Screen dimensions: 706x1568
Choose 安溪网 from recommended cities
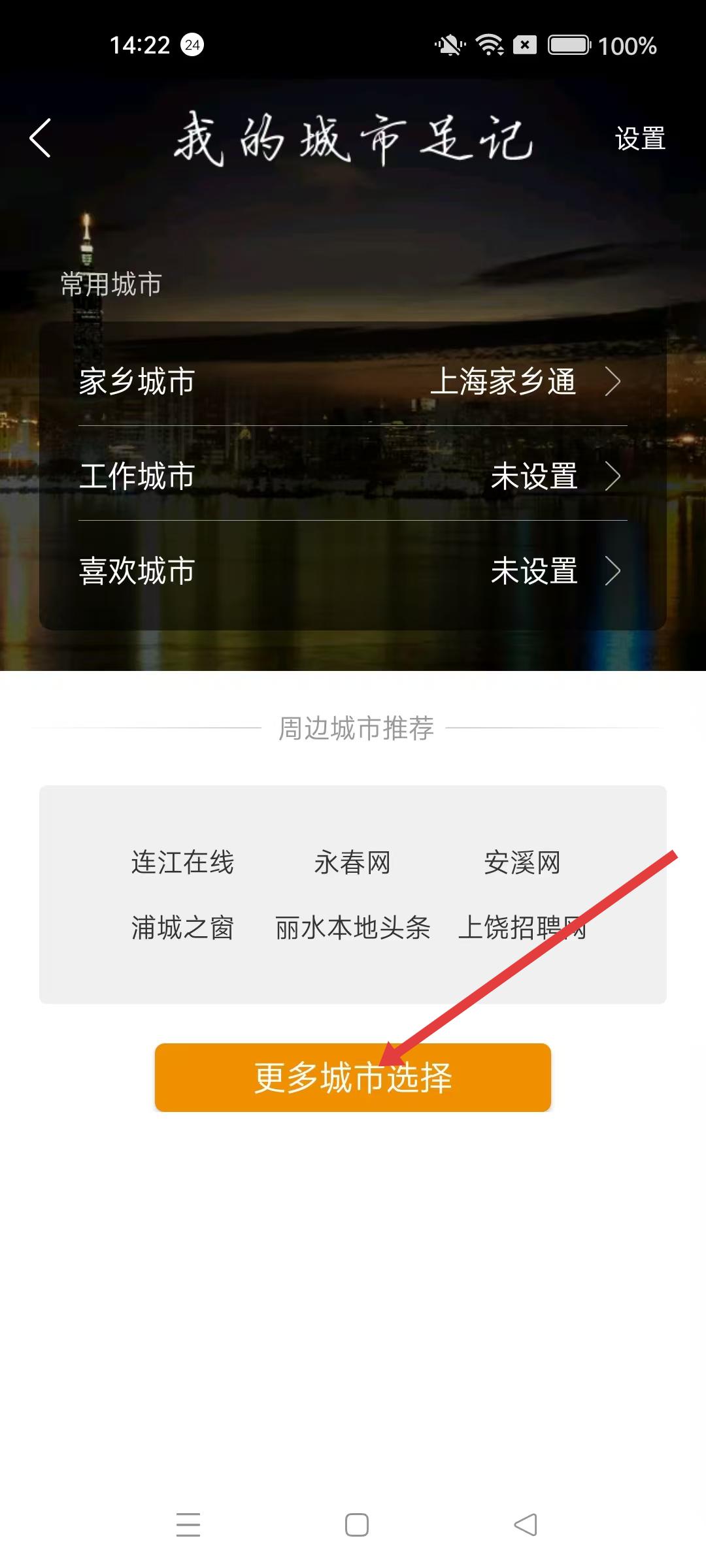click(x=522, y=862)
